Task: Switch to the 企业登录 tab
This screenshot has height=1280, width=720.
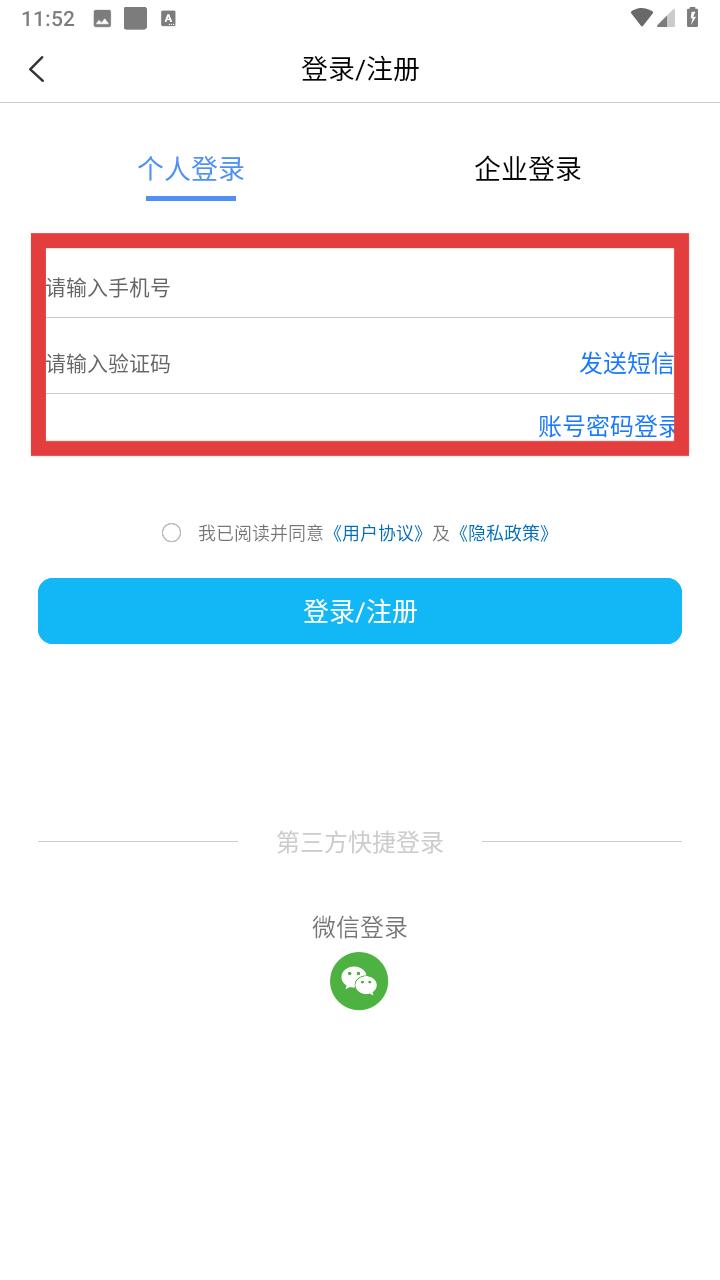Action: [x=527, y=169]
